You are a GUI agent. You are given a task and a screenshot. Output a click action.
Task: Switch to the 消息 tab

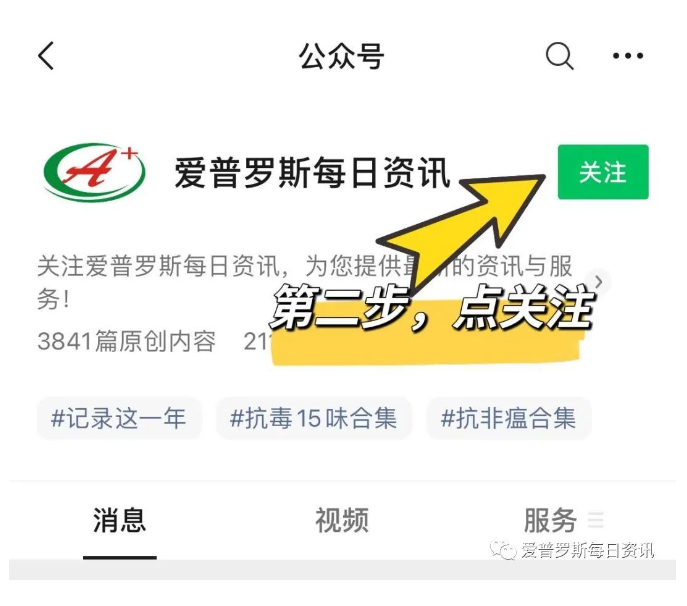tap(119, 520)
